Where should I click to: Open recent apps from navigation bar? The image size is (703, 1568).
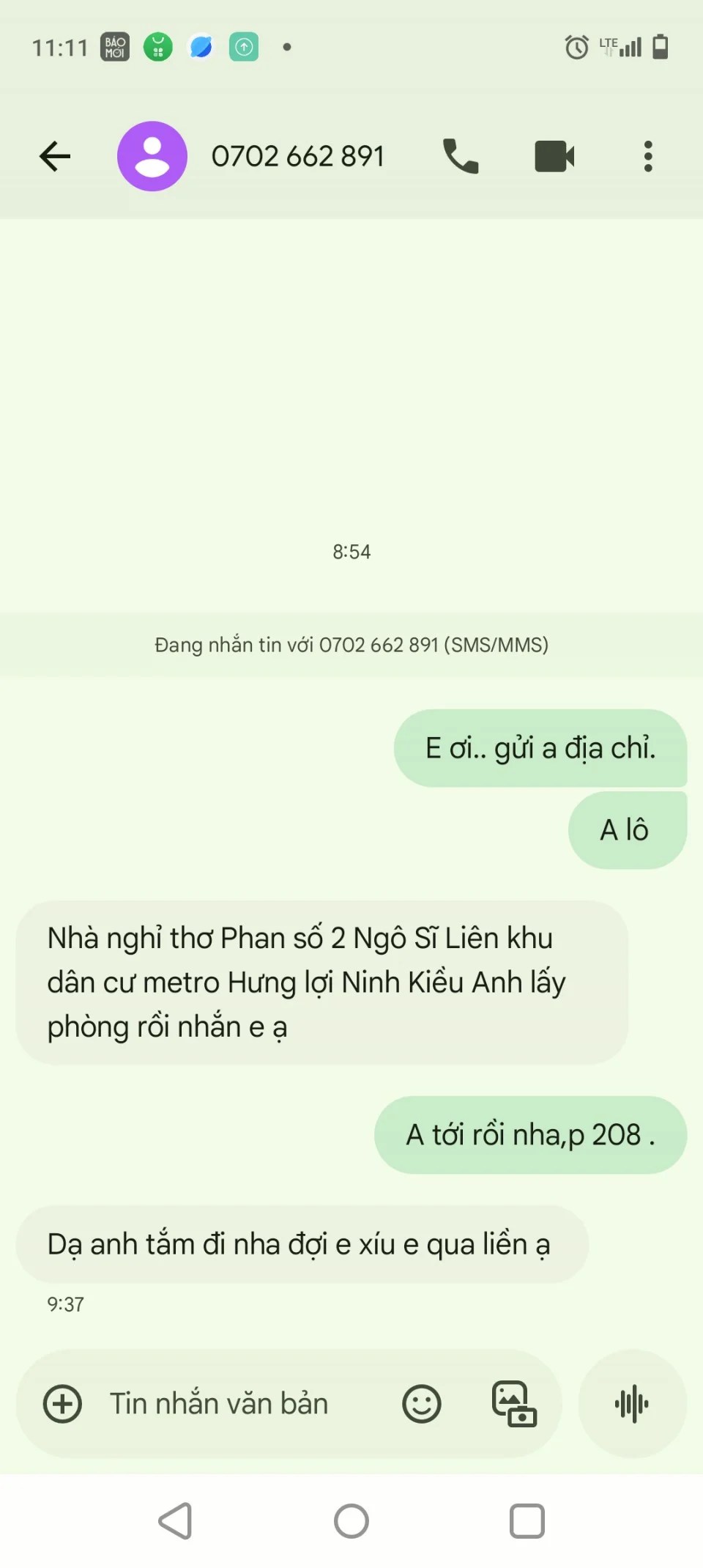point(527,1521)
